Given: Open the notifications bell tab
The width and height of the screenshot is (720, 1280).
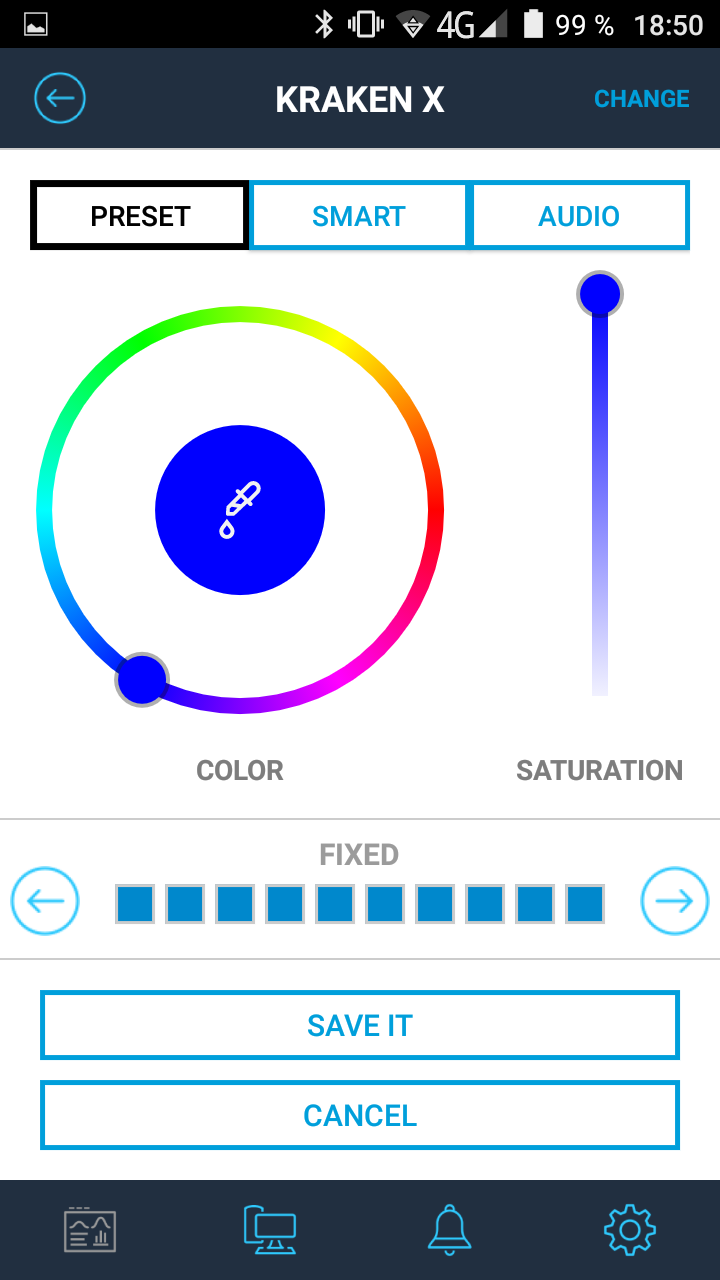Looking at the screenshot, I should (450, 1230).
